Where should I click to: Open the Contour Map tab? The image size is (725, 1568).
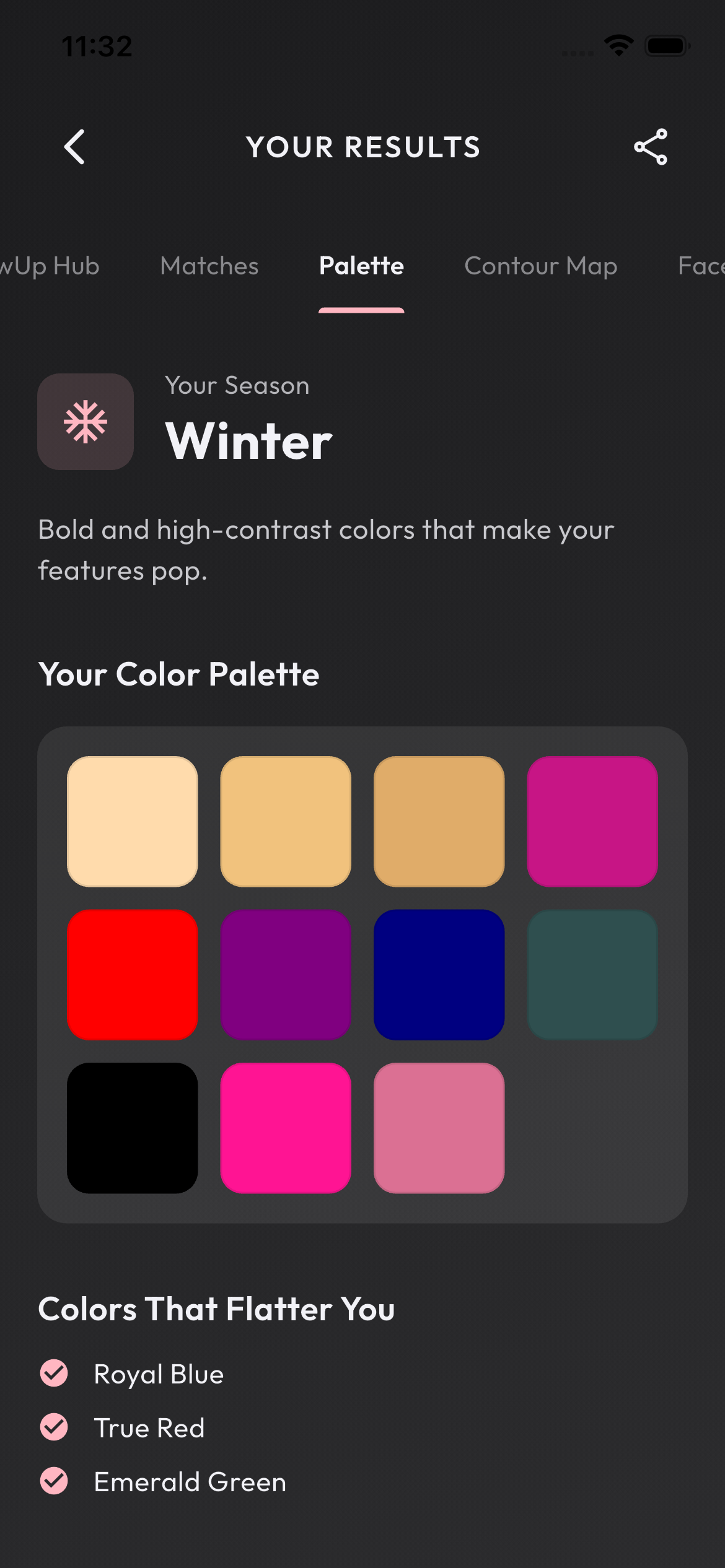tap(540, 266)
